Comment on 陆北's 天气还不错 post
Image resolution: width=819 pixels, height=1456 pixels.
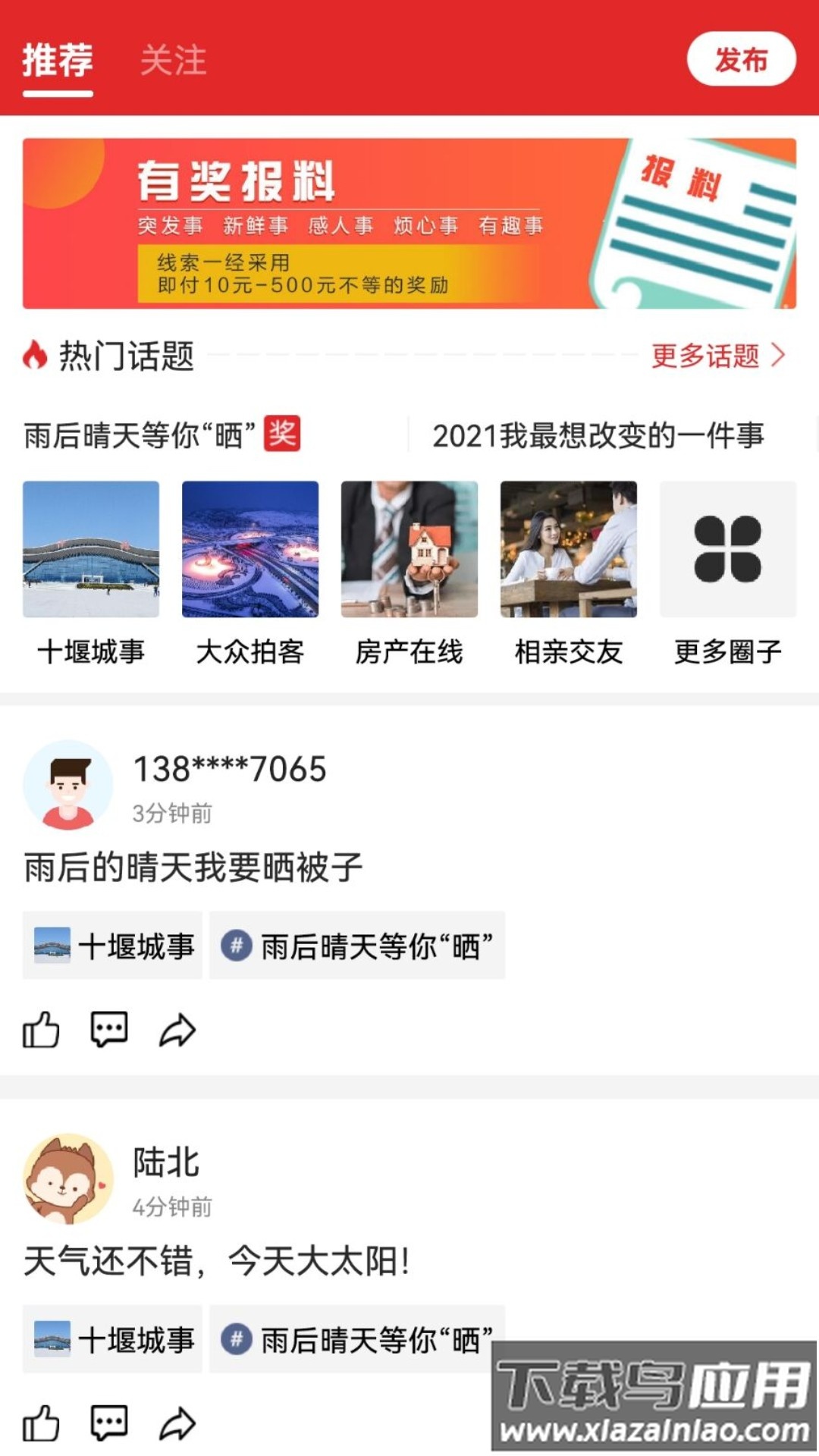tap(109, 1423)
